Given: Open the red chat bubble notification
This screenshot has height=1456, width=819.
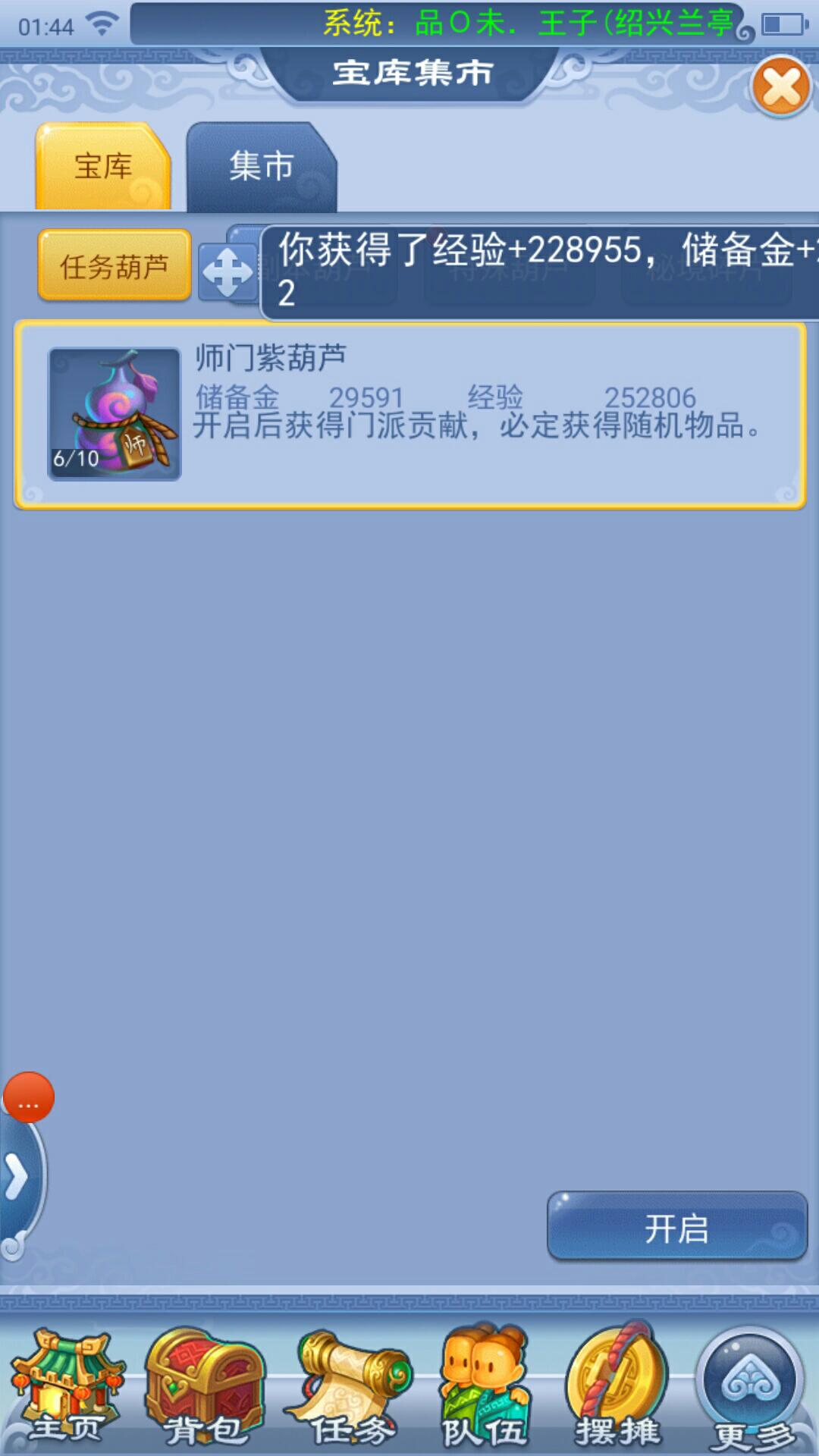Looking at the screenshot, I should (x=29, y=1097).
